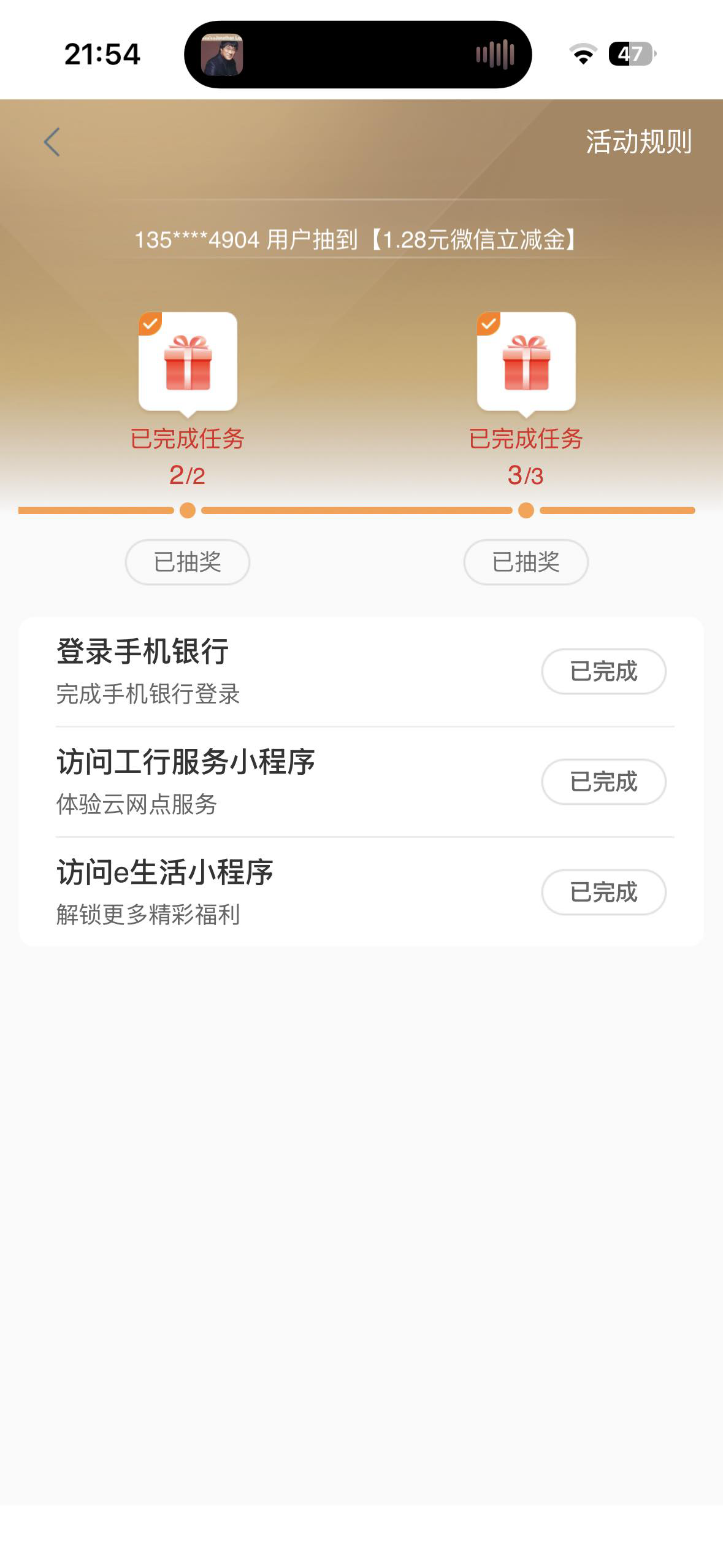Tap 已完成 for 登录手机银行 task
Screen dimensions: 723x1568
pyautogui.click(x=603, y=672)
